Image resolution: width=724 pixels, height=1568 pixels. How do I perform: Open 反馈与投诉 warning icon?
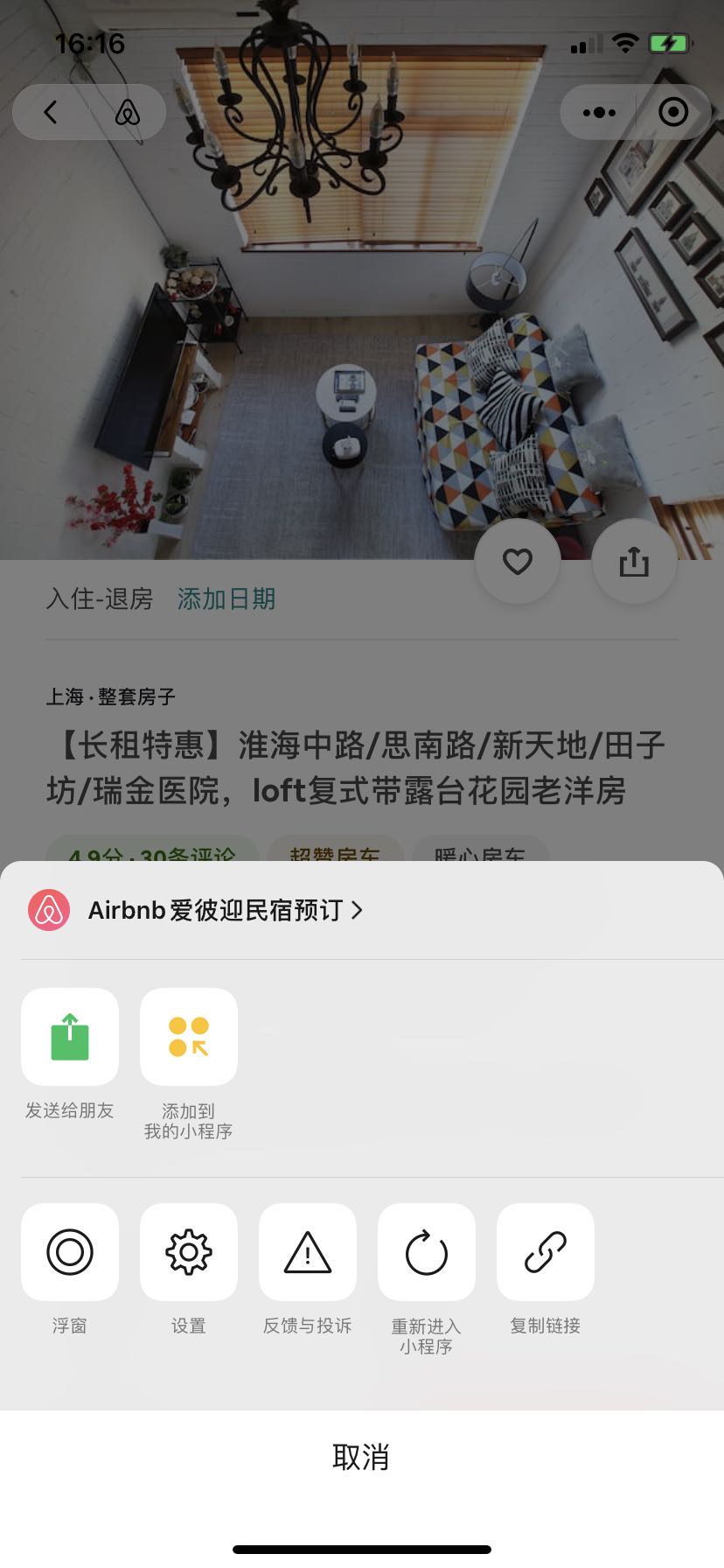pyautogui.click(x=307, y=1251)
